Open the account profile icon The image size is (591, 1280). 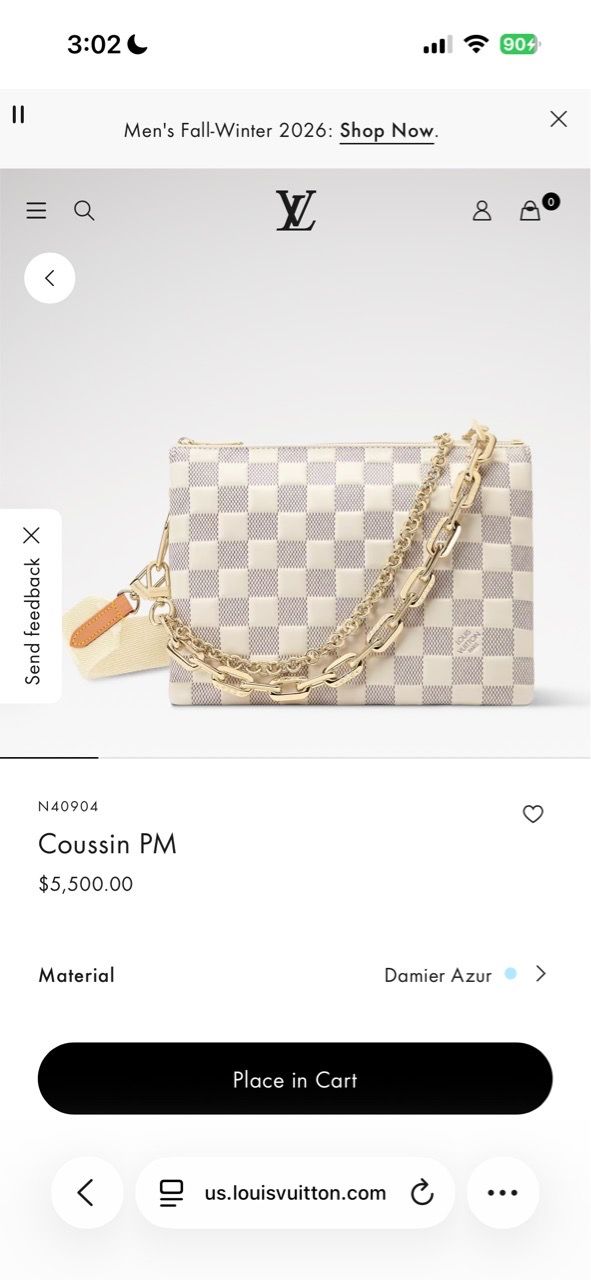482,210
